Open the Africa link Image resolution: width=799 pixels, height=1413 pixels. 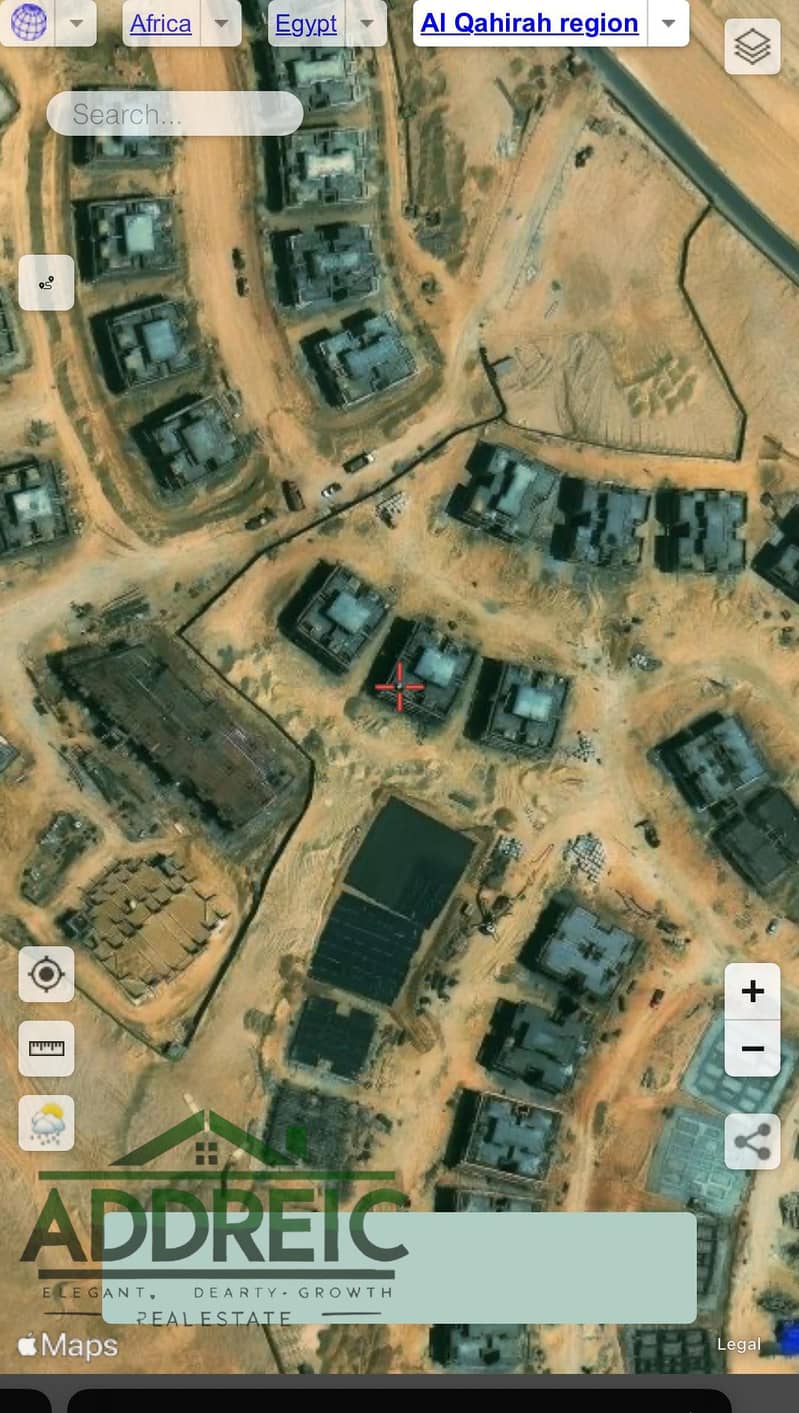click(x=161, y=23)
